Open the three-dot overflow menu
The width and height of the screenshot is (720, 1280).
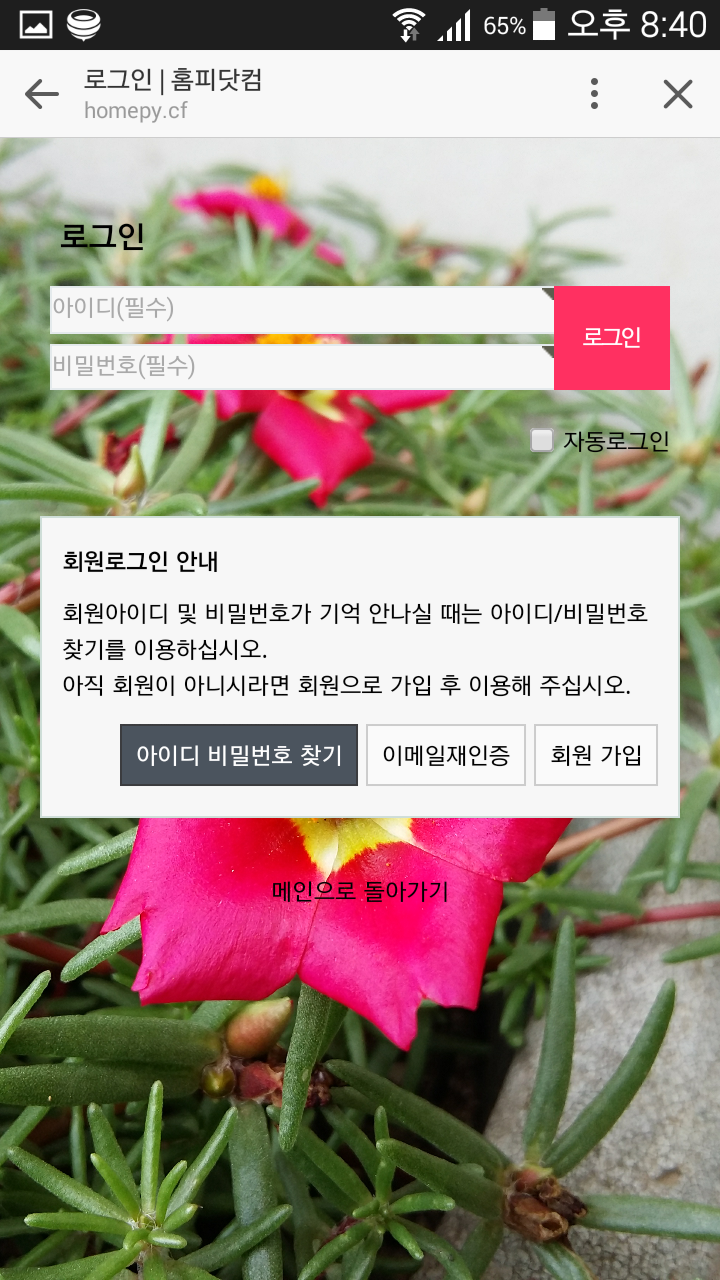[594, 94]
